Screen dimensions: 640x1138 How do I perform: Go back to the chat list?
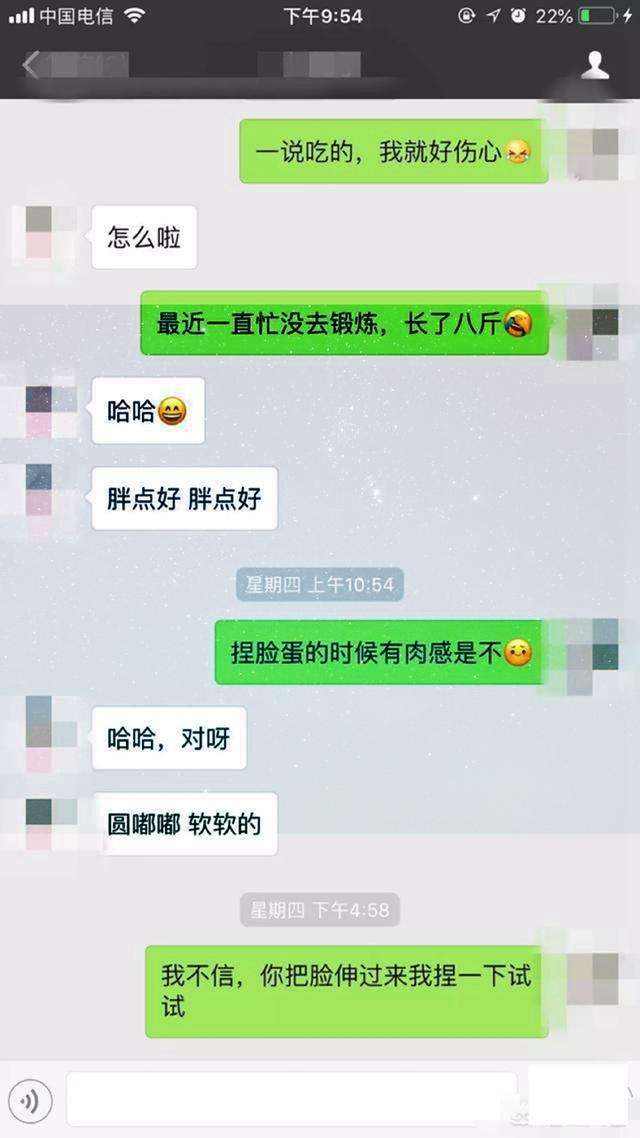tap(30, 65)
